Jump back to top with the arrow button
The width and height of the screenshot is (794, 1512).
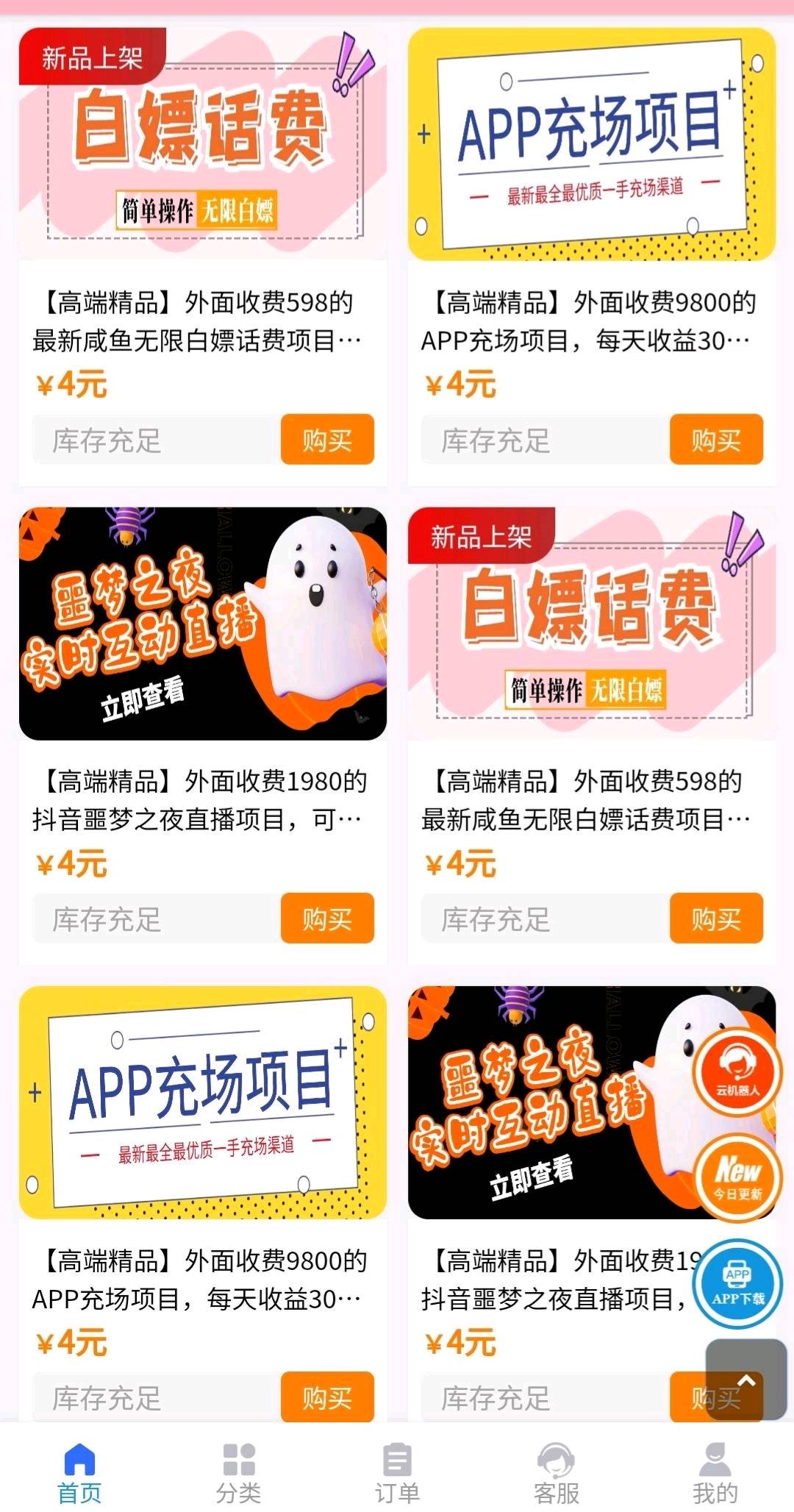tap(745, 1379)
